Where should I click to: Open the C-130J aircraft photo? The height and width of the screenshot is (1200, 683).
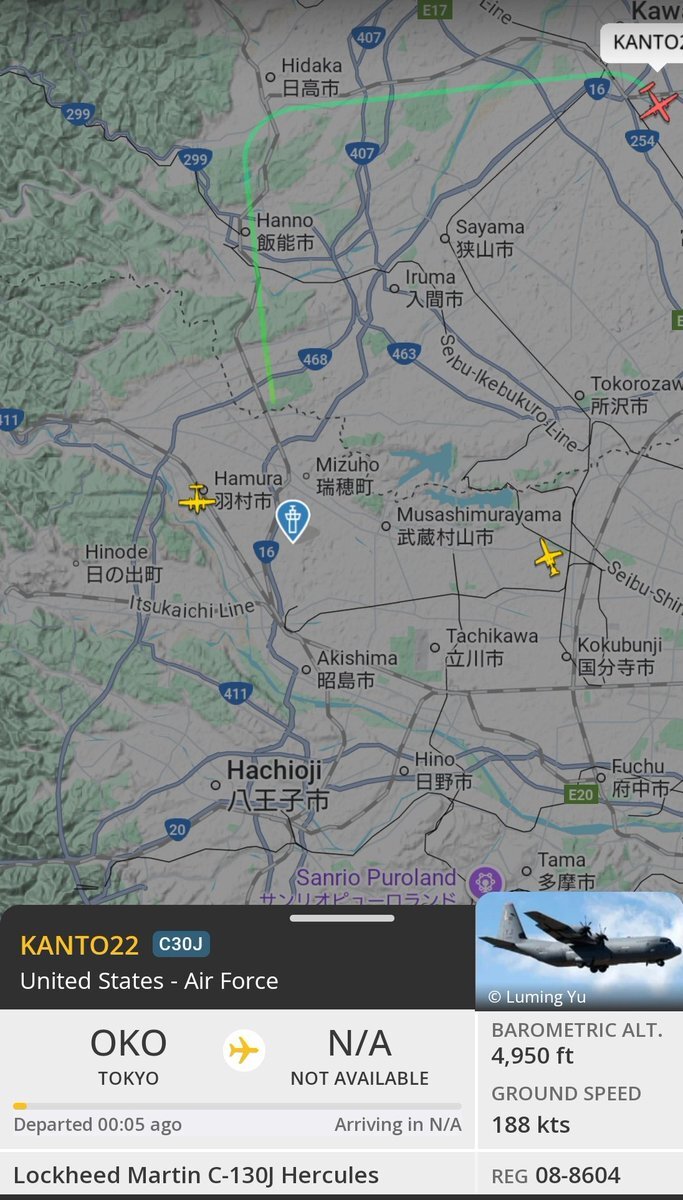579,950
